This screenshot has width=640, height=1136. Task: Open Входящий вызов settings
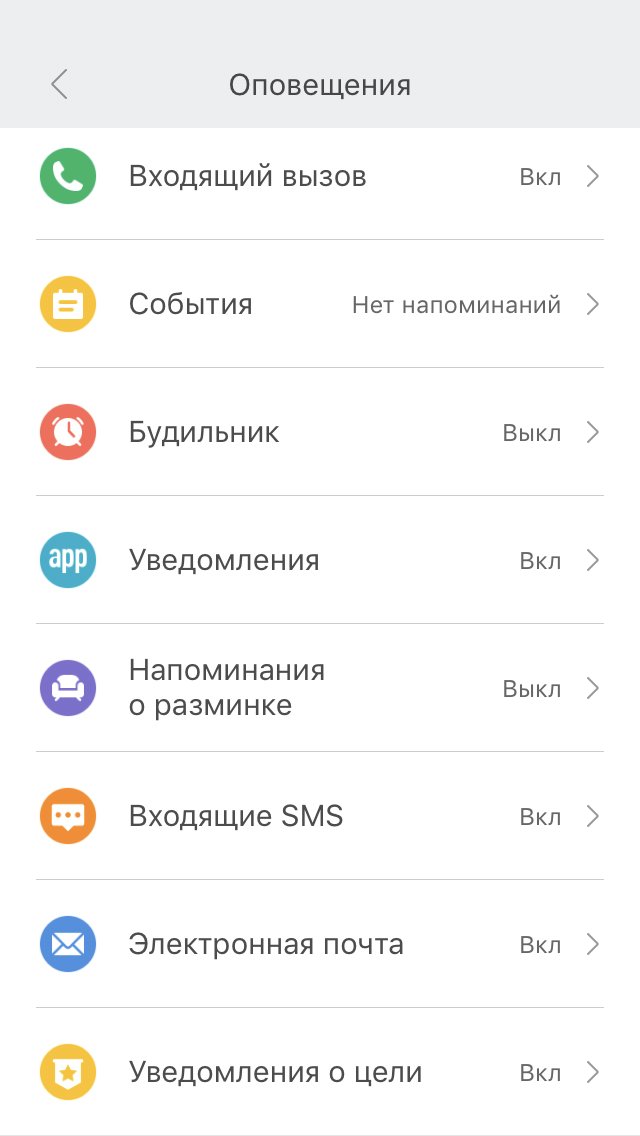(320, 177)
